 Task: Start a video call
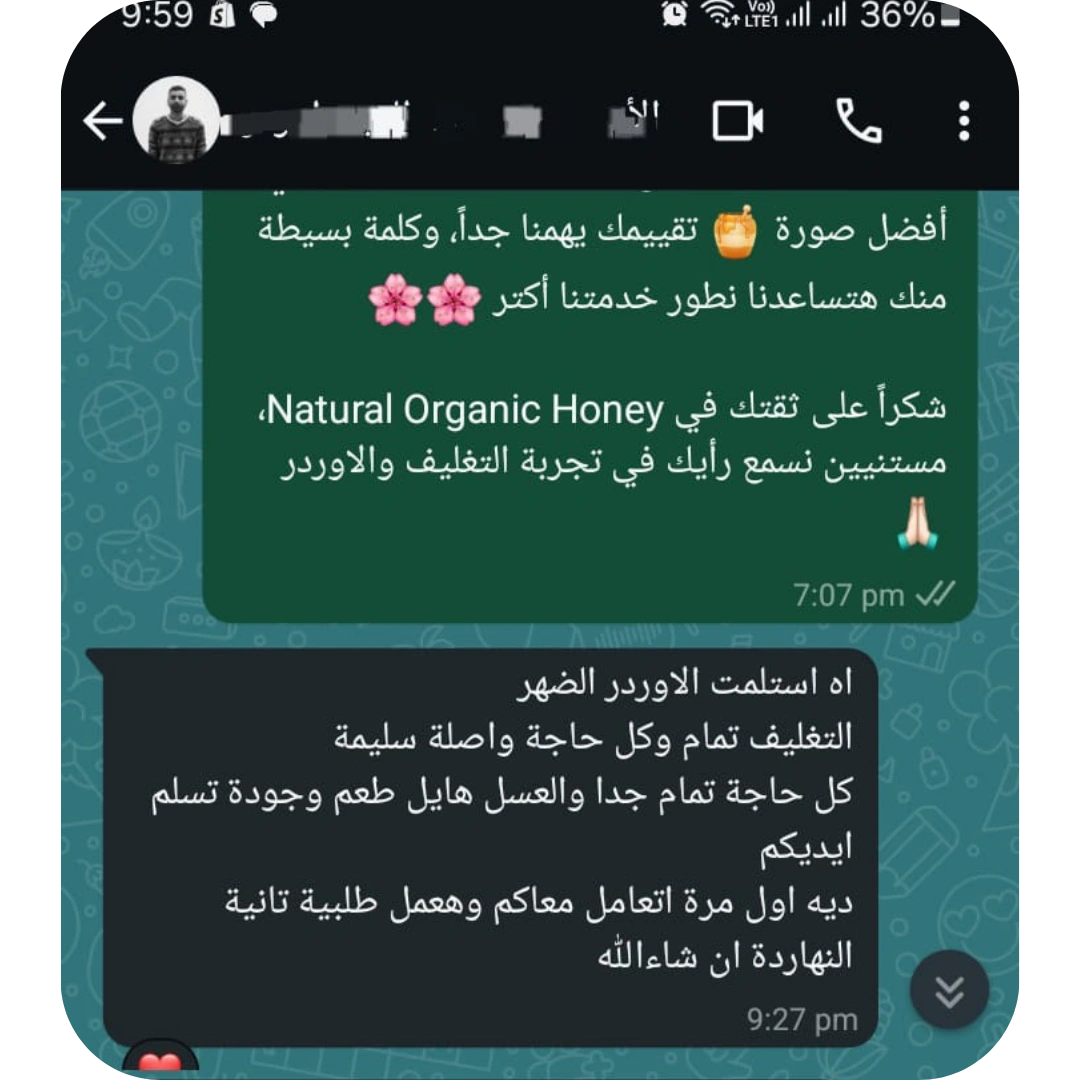pos(738,122)
